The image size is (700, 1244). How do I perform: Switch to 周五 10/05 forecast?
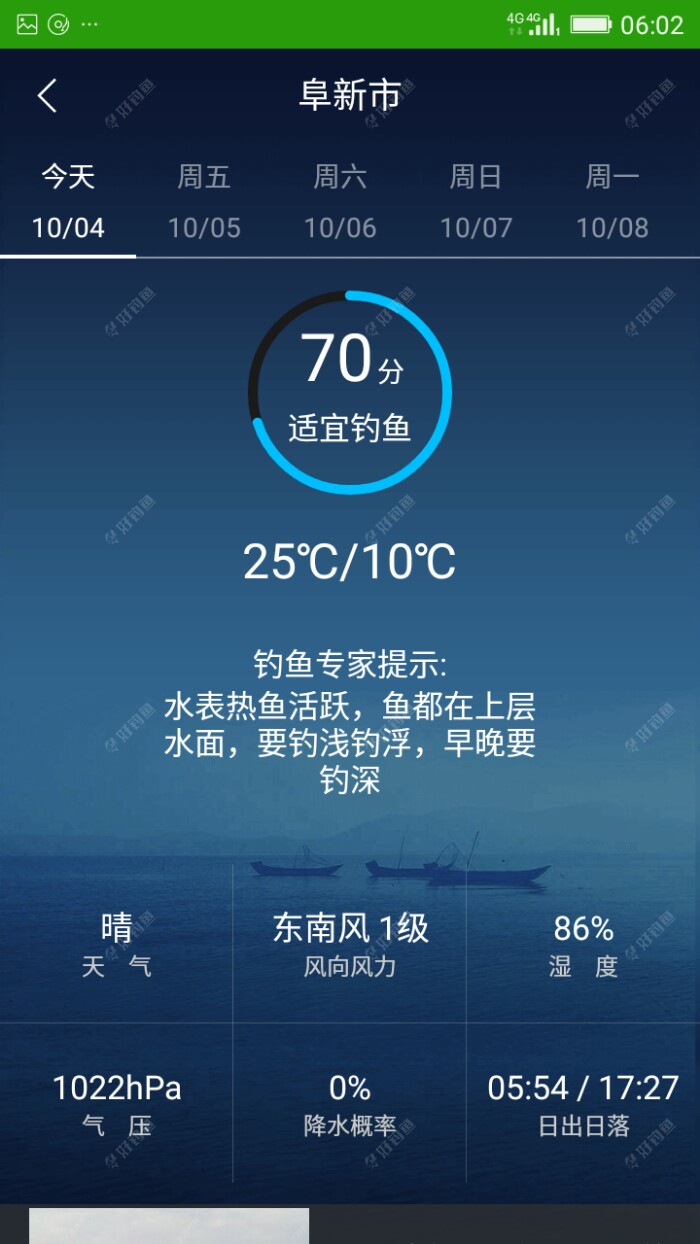tap(204, 203)
